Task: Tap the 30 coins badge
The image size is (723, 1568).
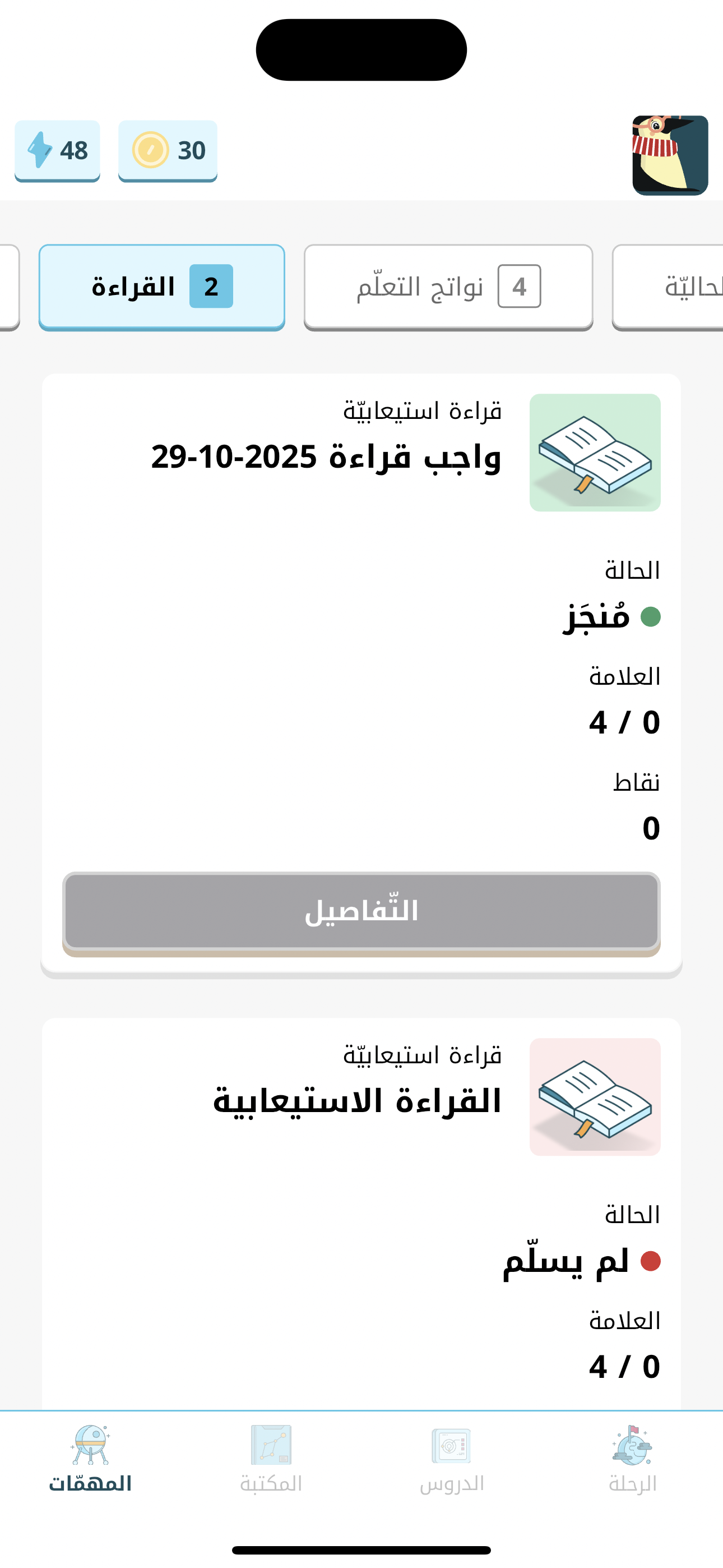Action: click(168, 150)
